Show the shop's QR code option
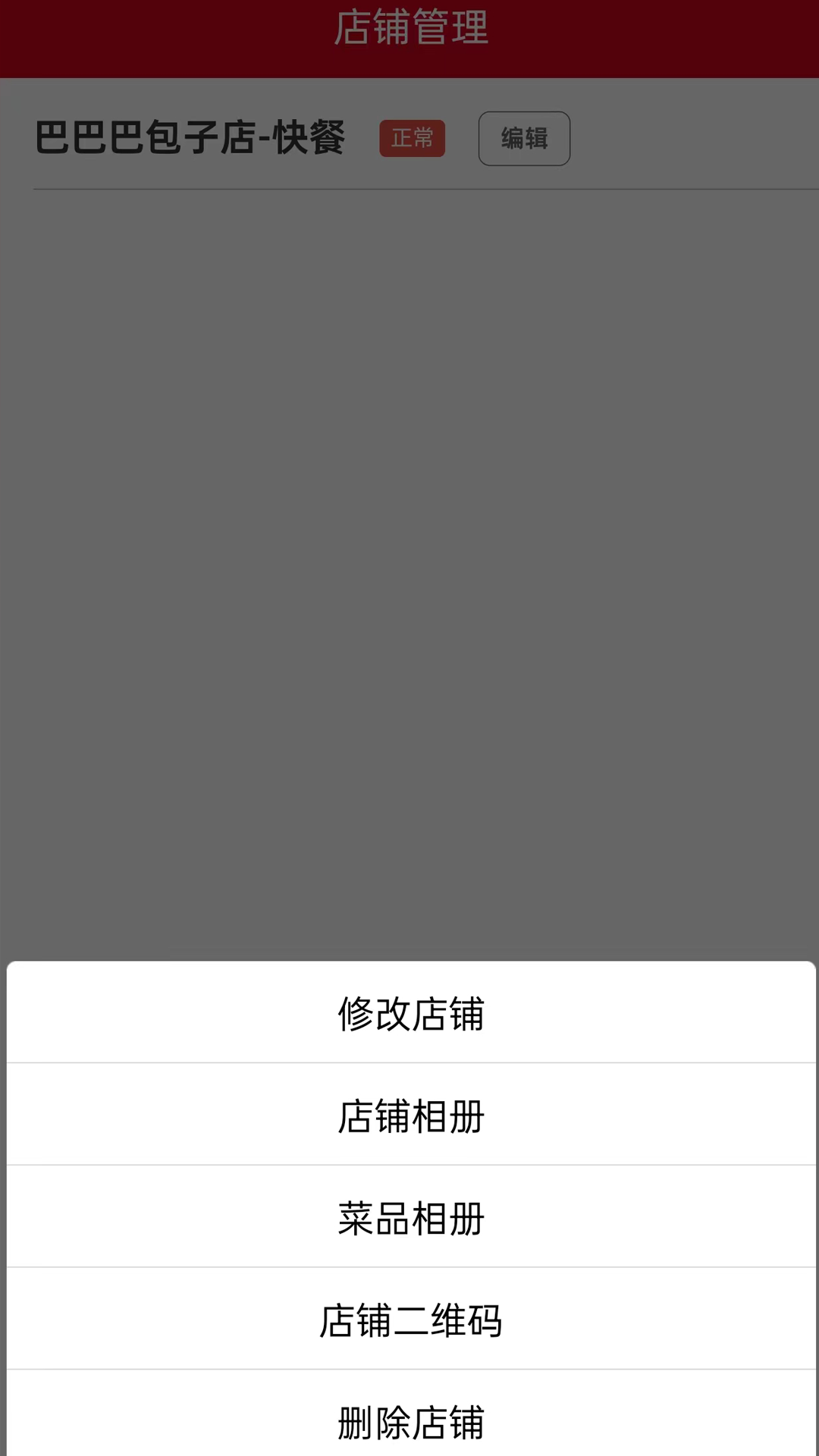Screen dimensions: 819x1456 [409, 1319]
